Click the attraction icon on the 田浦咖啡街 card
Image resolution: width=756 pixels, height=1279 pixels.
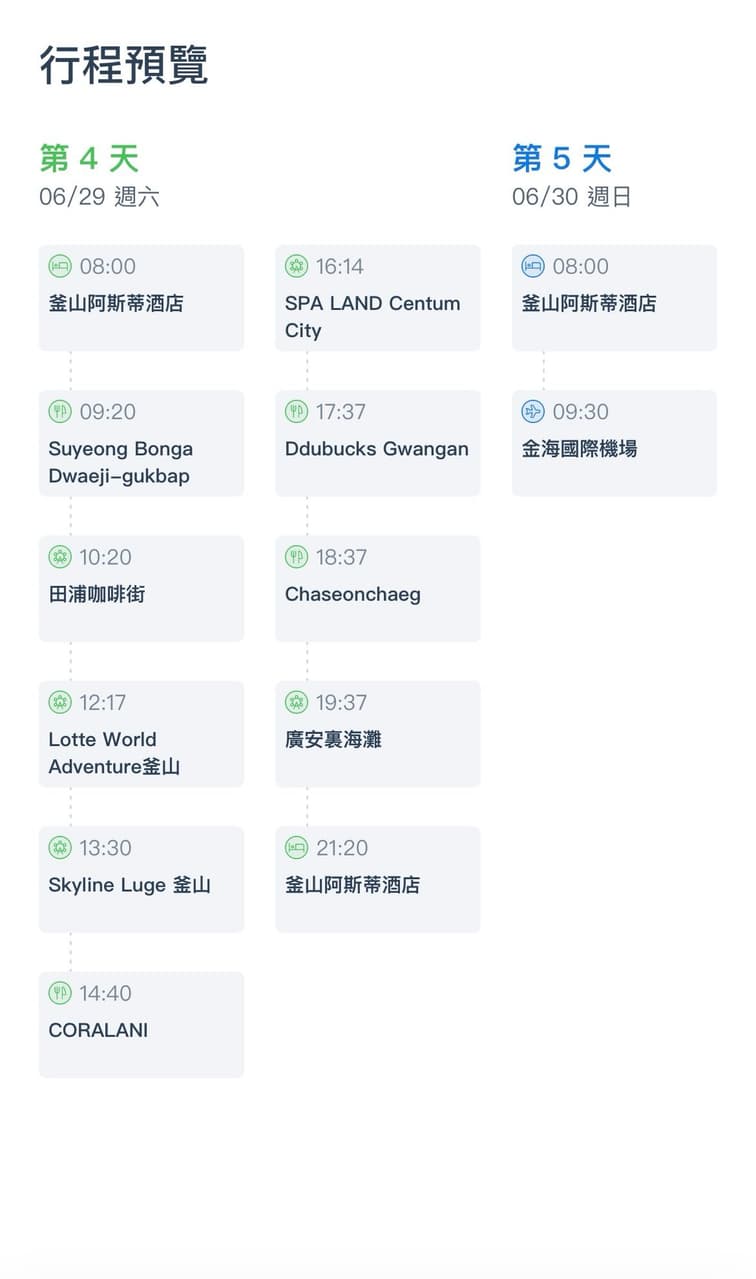point(61,557)
